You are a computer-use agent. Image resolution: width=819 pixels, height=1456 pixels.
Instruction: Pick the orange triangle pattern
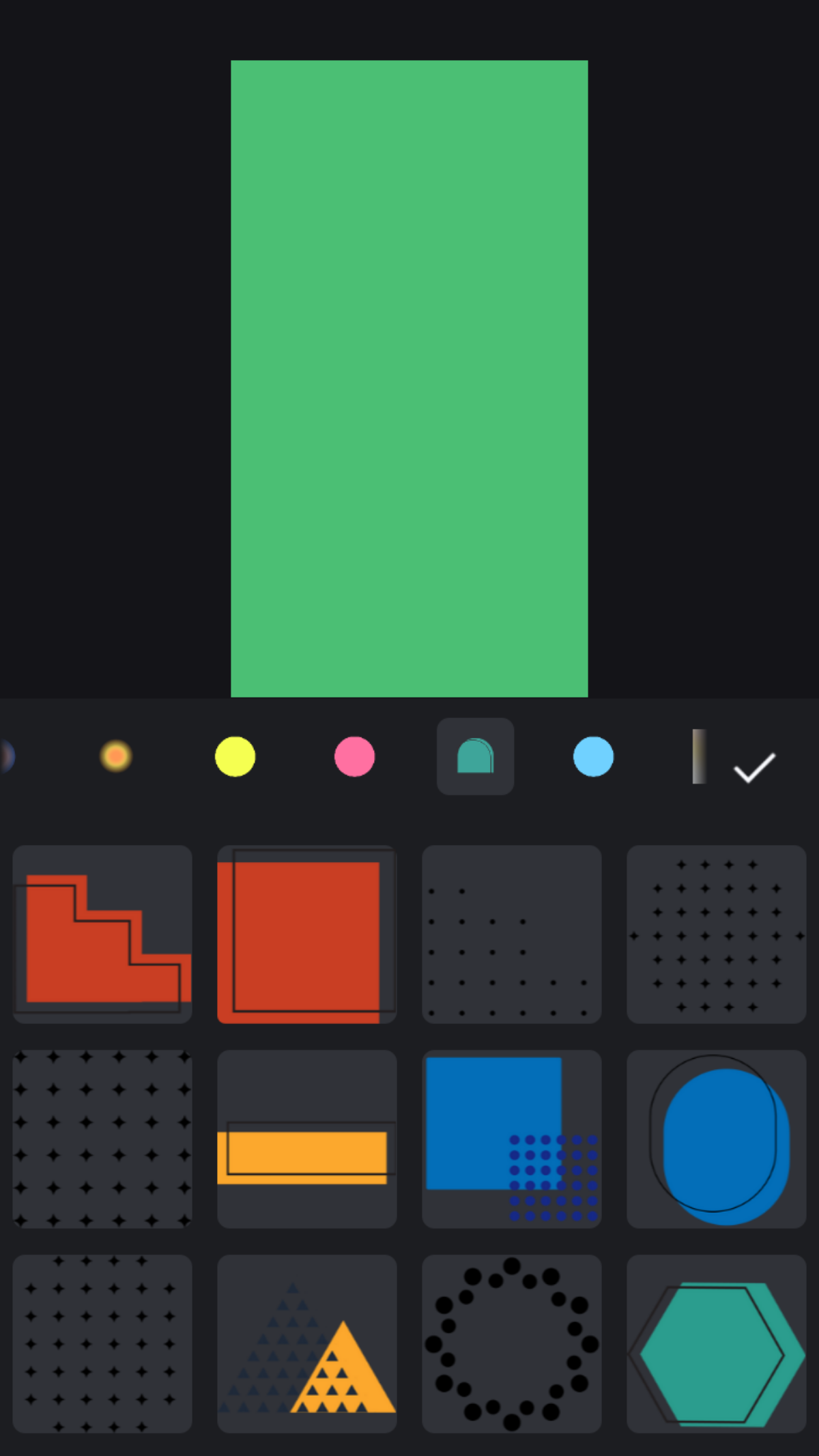(x=307, y=1343)
